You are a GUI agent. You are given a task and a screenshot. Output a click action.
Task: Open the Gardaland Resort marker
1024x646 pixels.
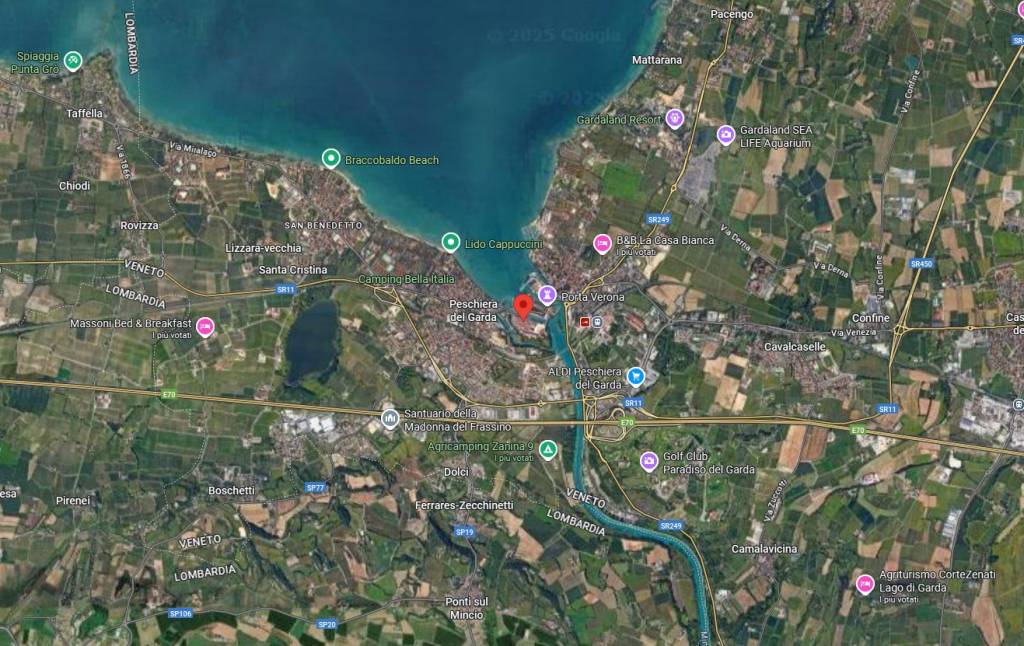[x=674, y=118]
